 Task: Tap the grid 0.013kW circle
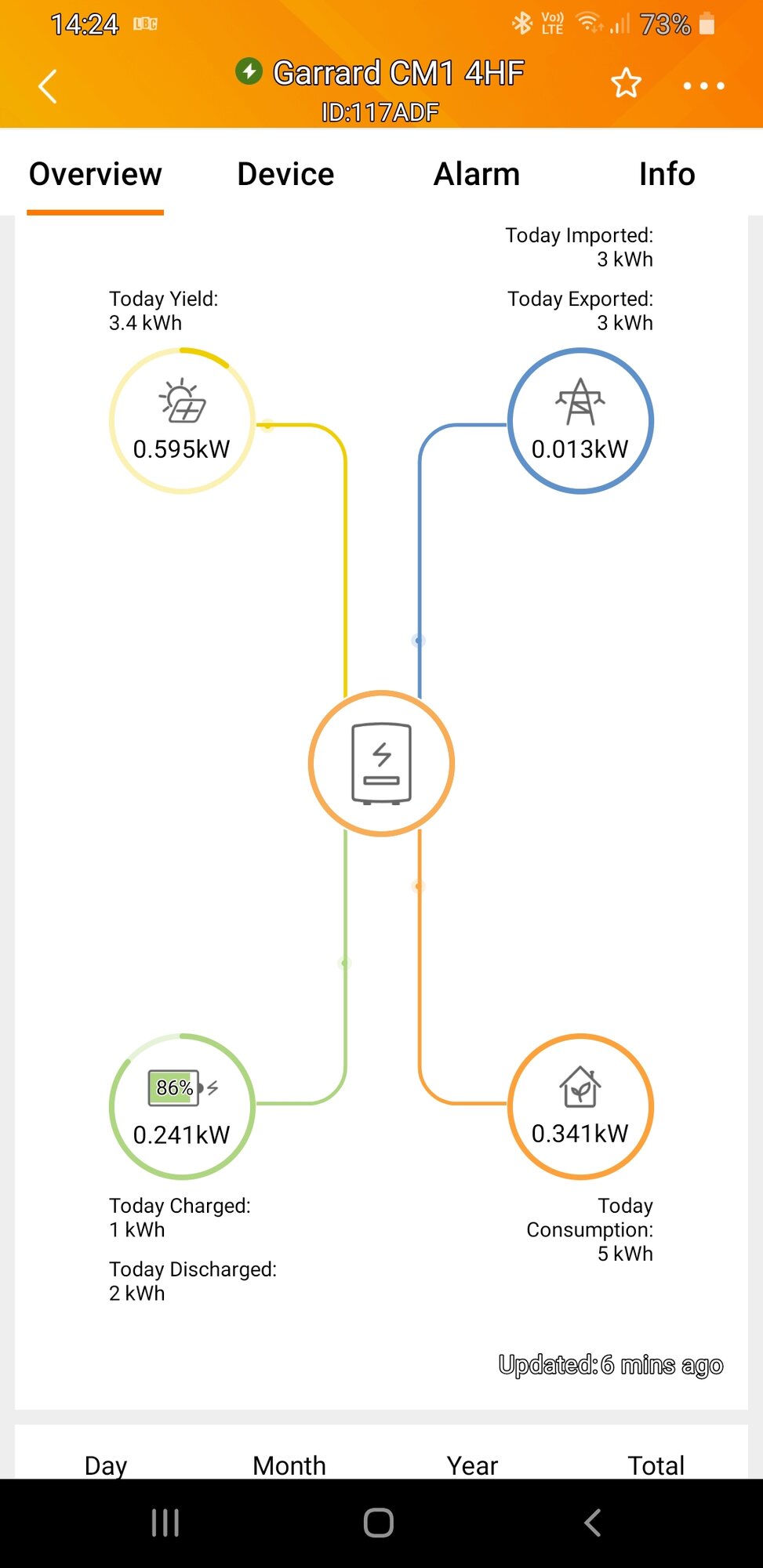pyautogui.click(x=580, y=421)
